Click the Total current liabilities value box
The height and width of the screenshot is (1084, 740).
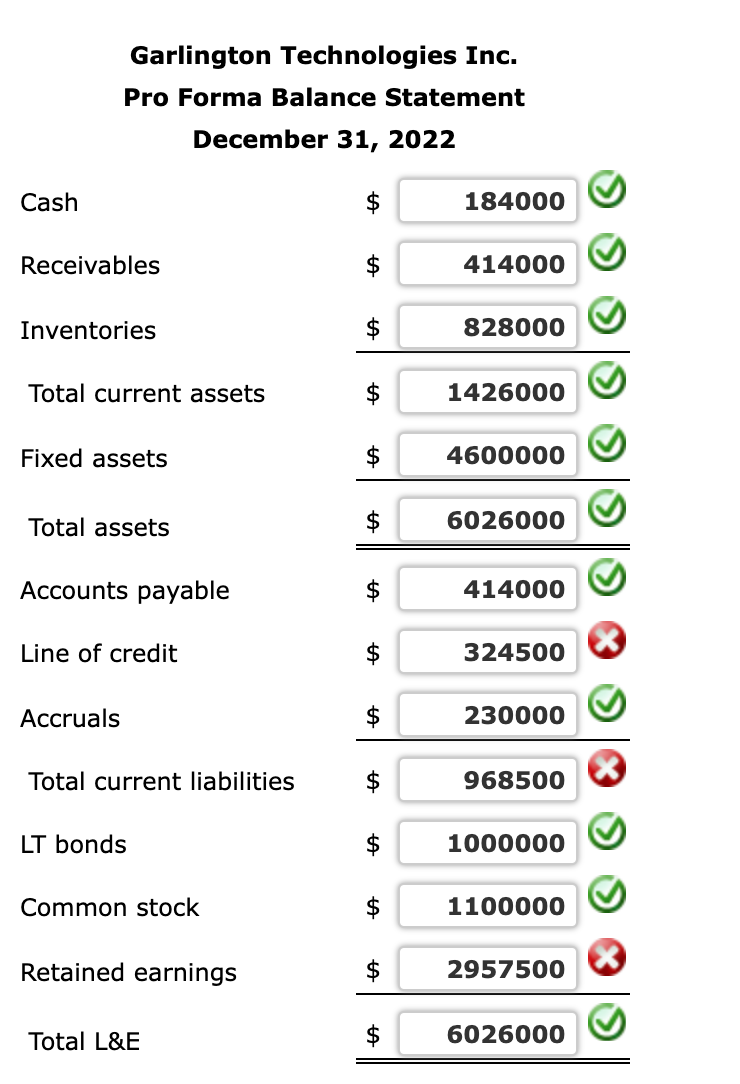click(x=487, y=779)
